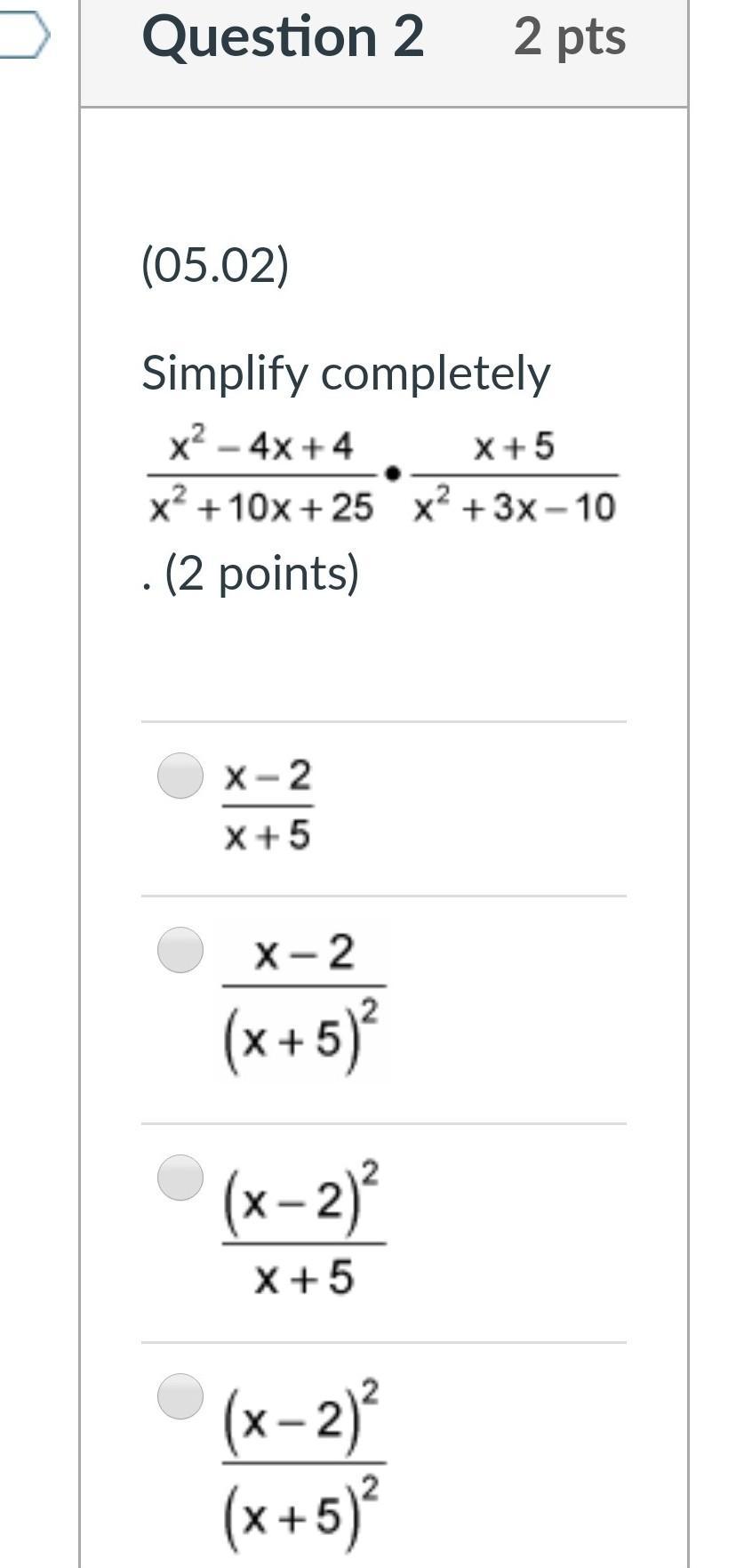Flag Question 2 with the marker icon
This screenshot has width=744, height=1568.
[x=21, y=36]
